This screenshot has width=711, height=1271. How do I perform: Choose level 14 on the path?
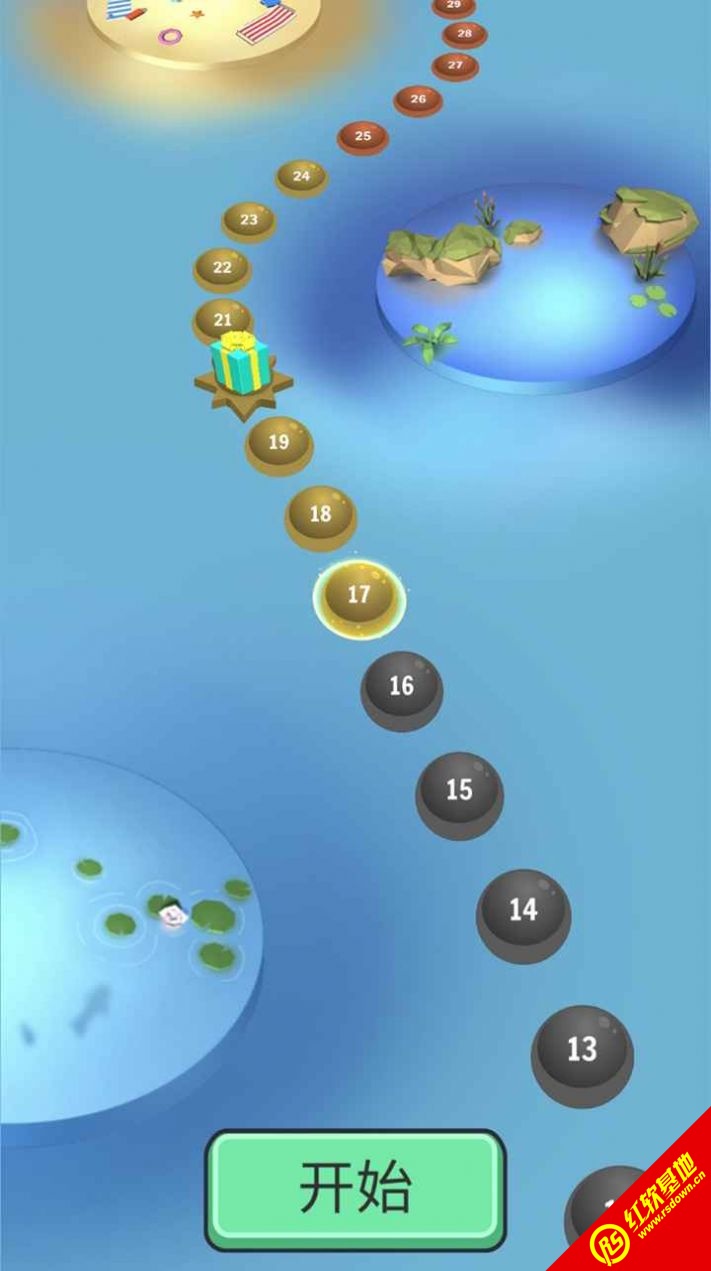[523, 911]
